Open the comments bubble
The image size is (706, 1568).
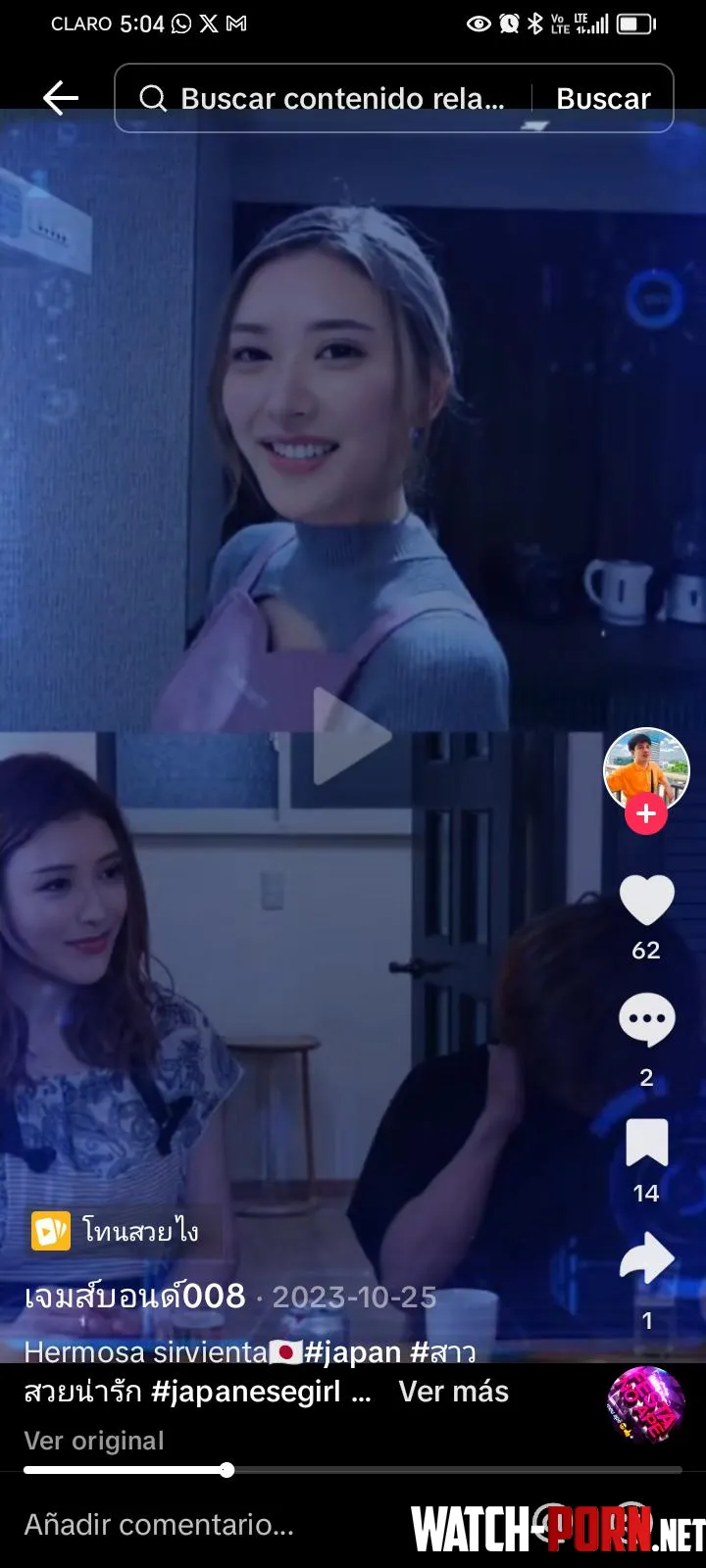click(x=646, y=1021)
